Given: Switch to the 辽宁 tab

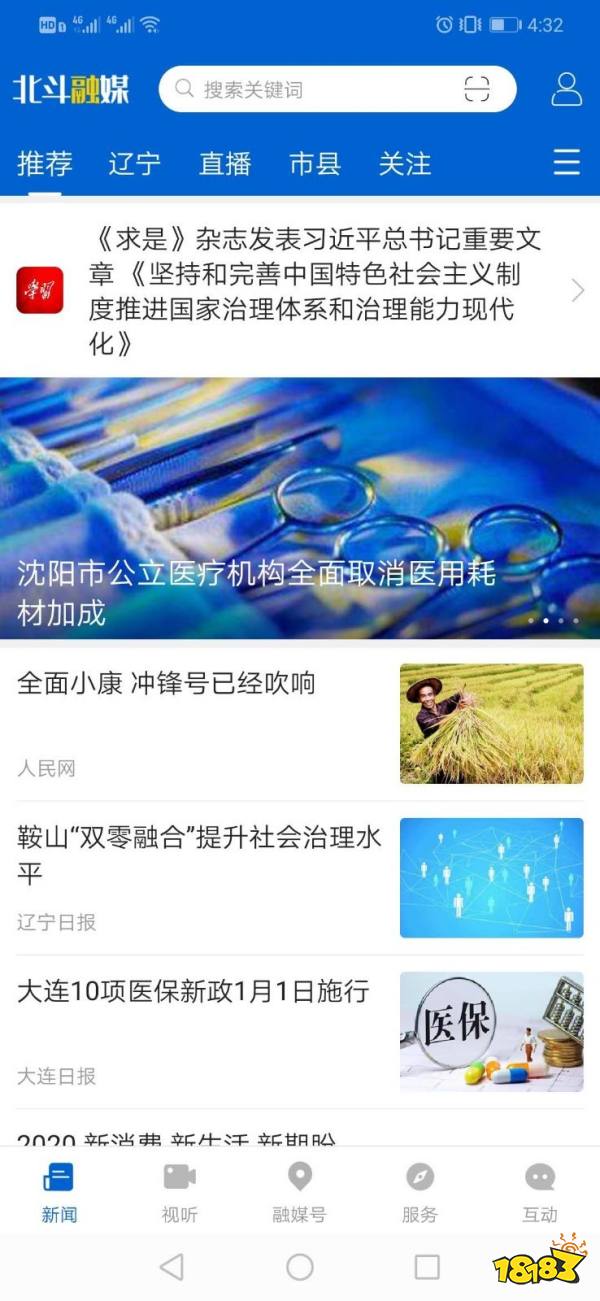Looking at the screenshot, I should click(134, 163).
